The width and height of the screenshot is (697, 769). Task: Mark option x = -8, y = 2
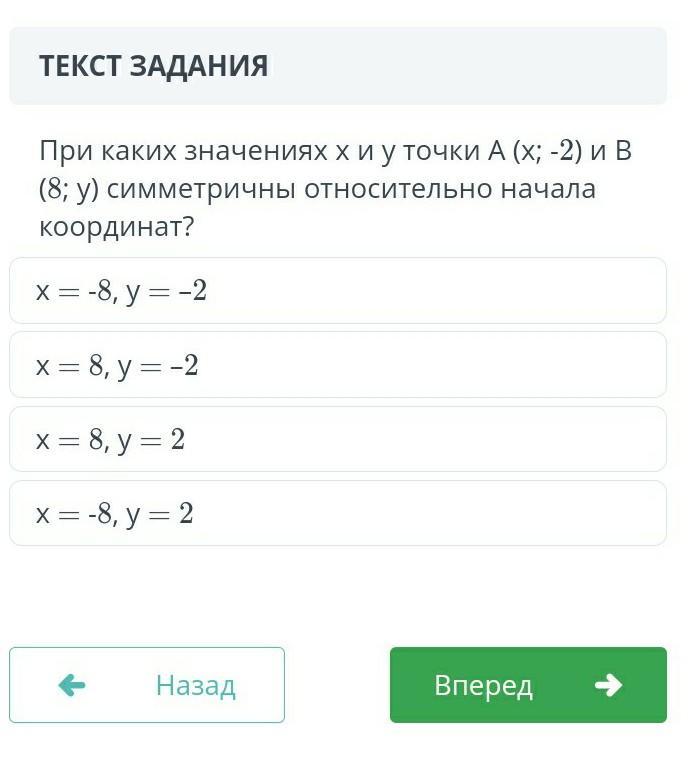coord(337,513)
